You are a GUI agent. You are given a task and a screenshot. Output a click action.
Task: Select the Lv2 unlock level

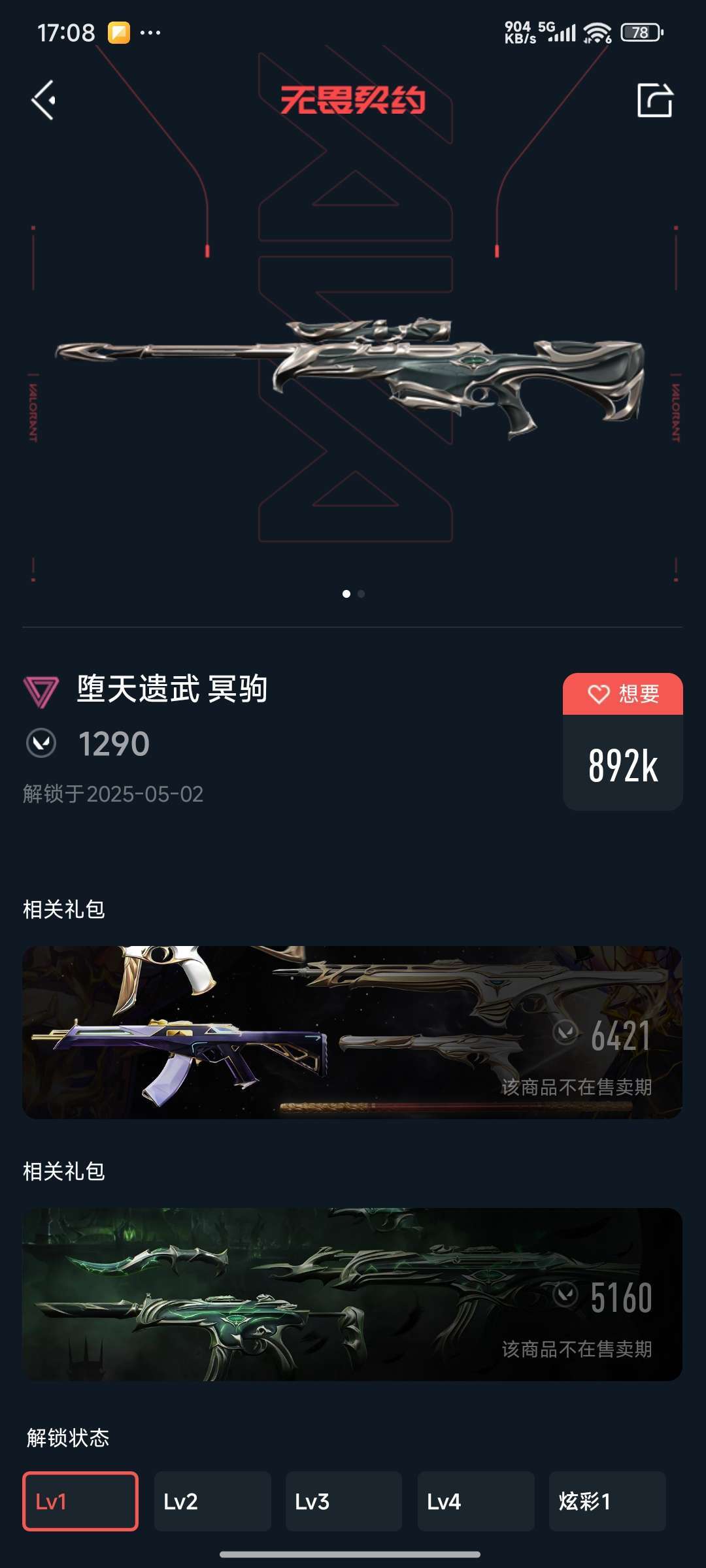coord(212,1501)
